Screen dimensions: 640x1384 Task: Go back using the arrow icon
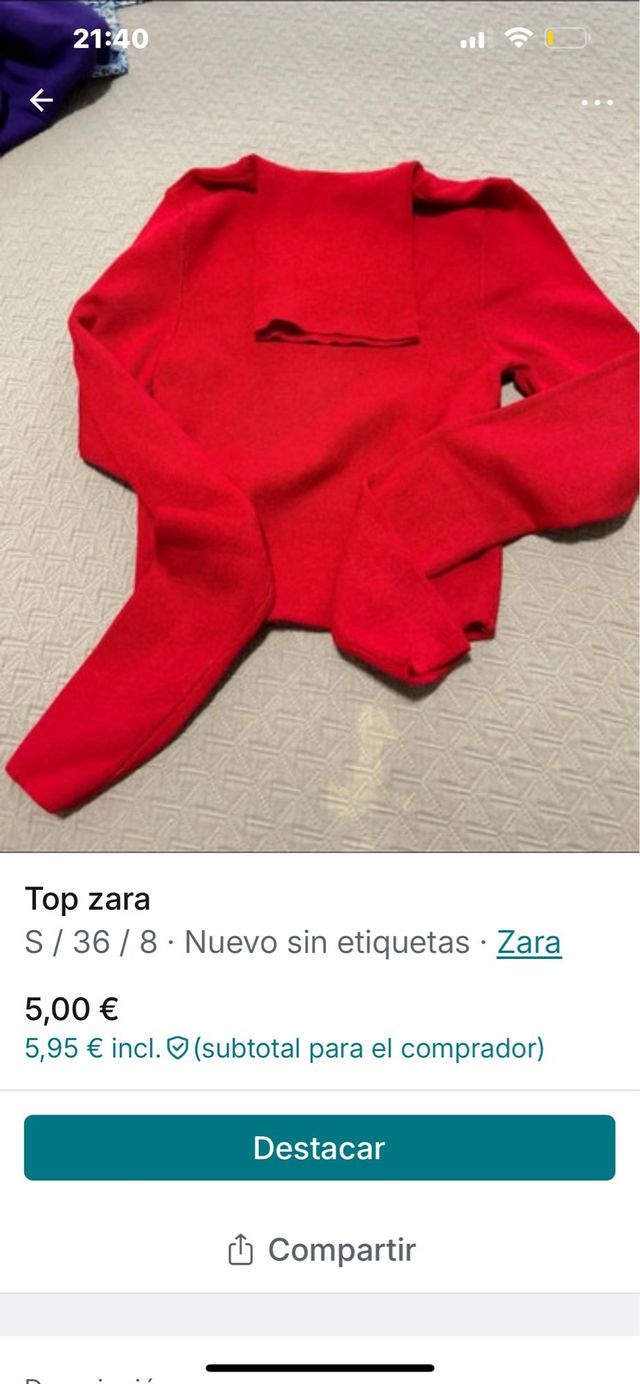(x=41, y=100)
